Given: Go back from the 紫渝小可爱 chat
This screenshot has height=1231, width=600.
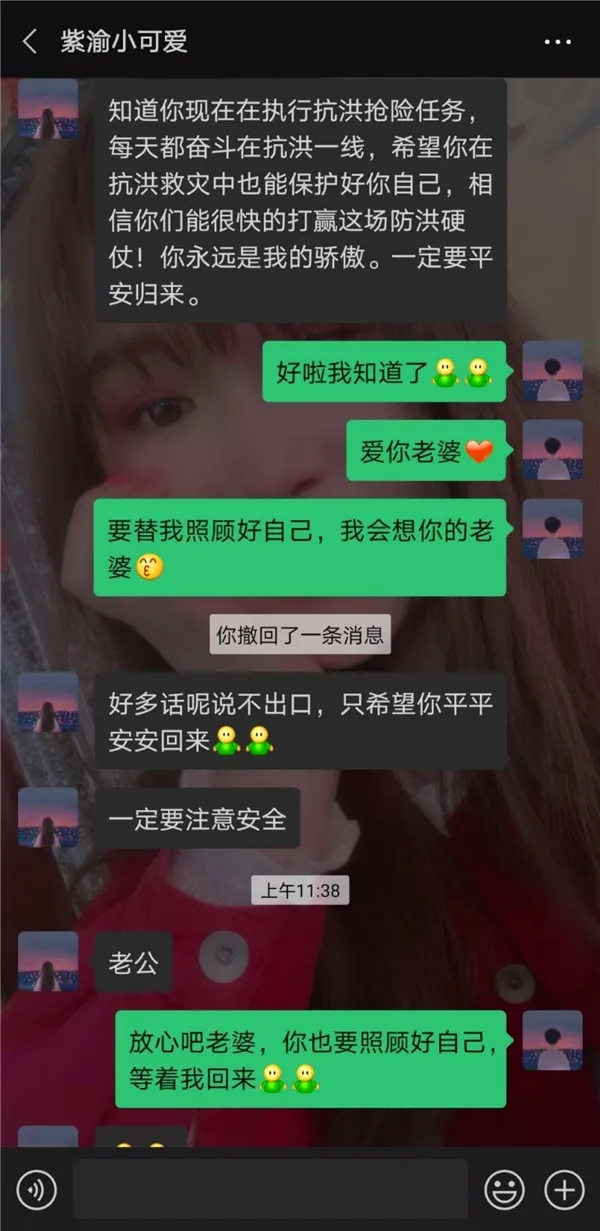Looking at the screenshot, I should click(30, 41).
